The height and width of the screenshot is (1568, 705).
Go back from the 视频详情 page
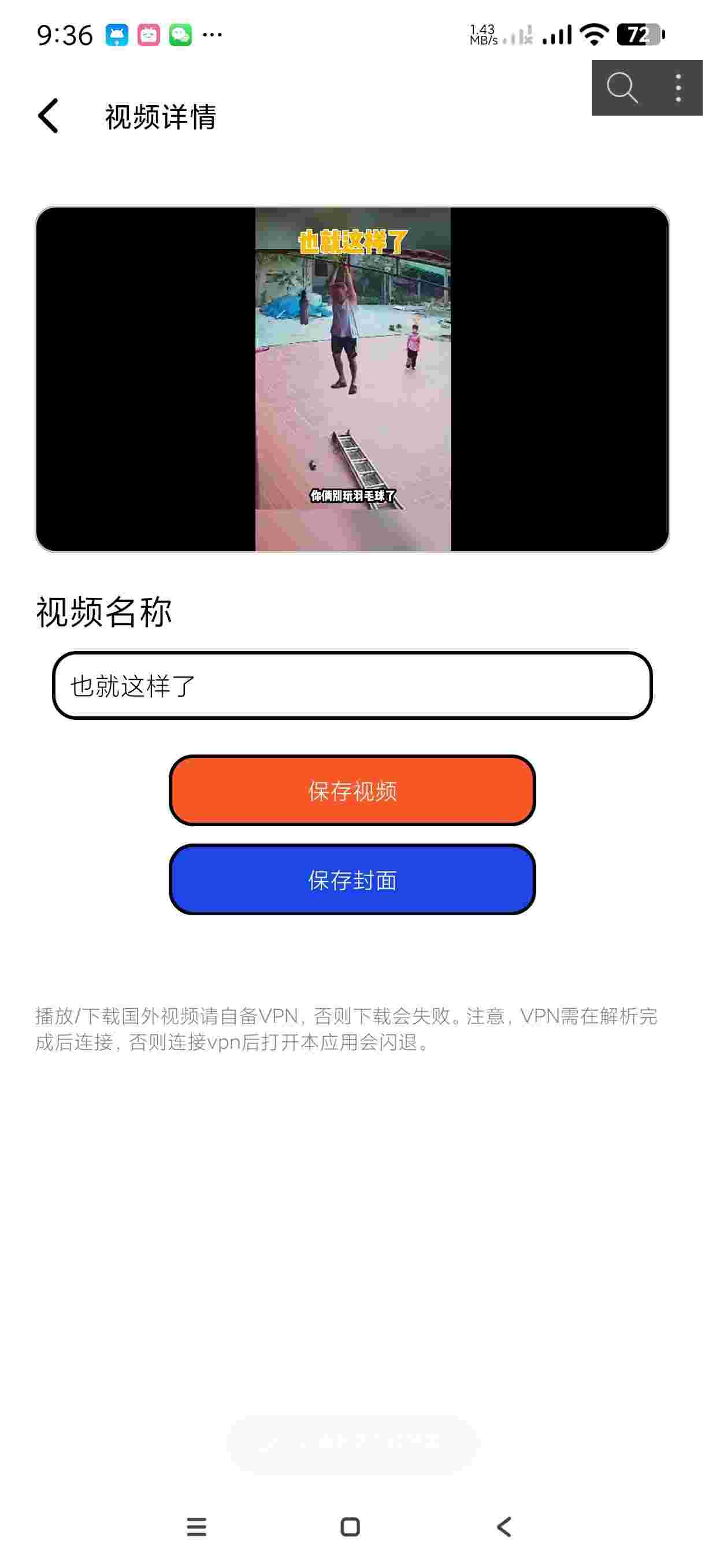(49, 116)
